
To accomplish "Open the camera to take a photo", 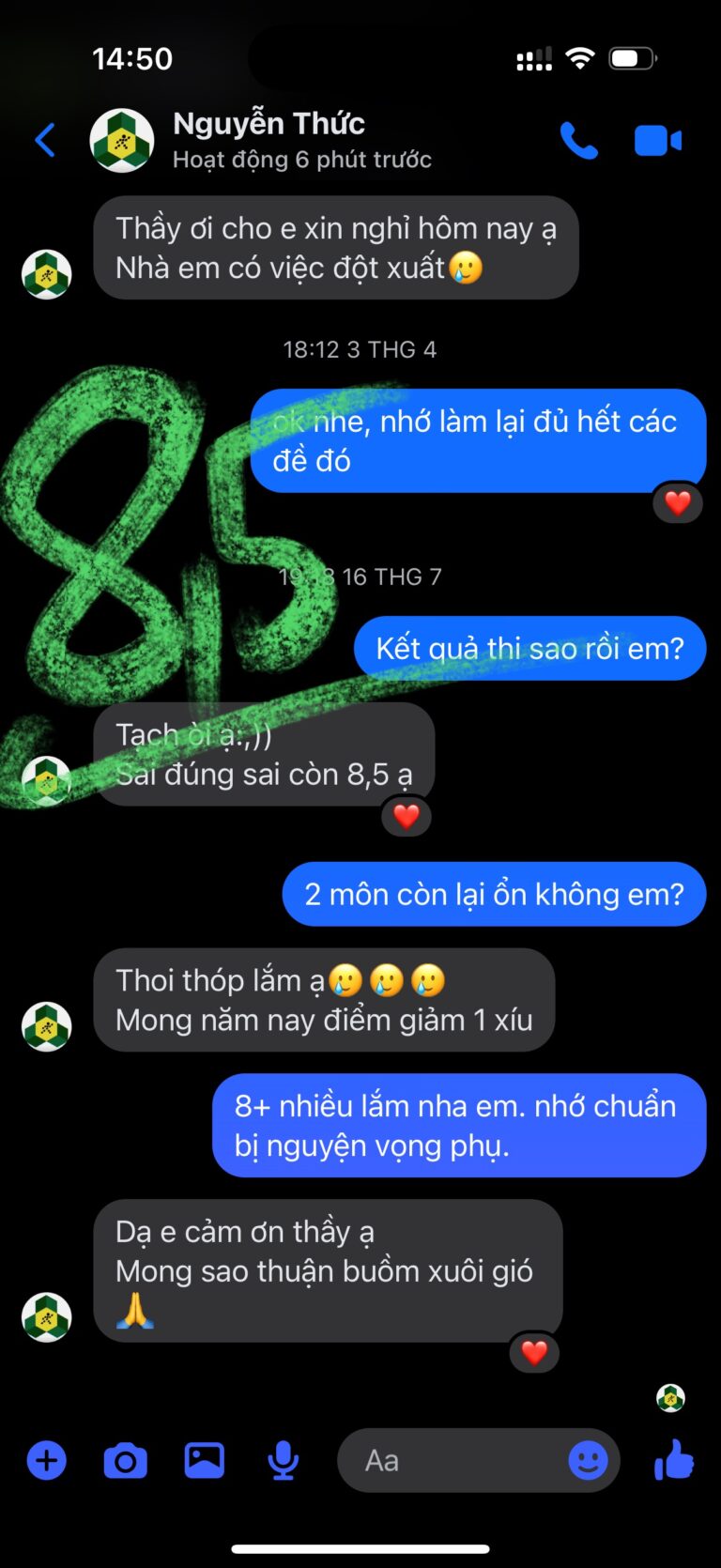I will [x=125, y=1461].
